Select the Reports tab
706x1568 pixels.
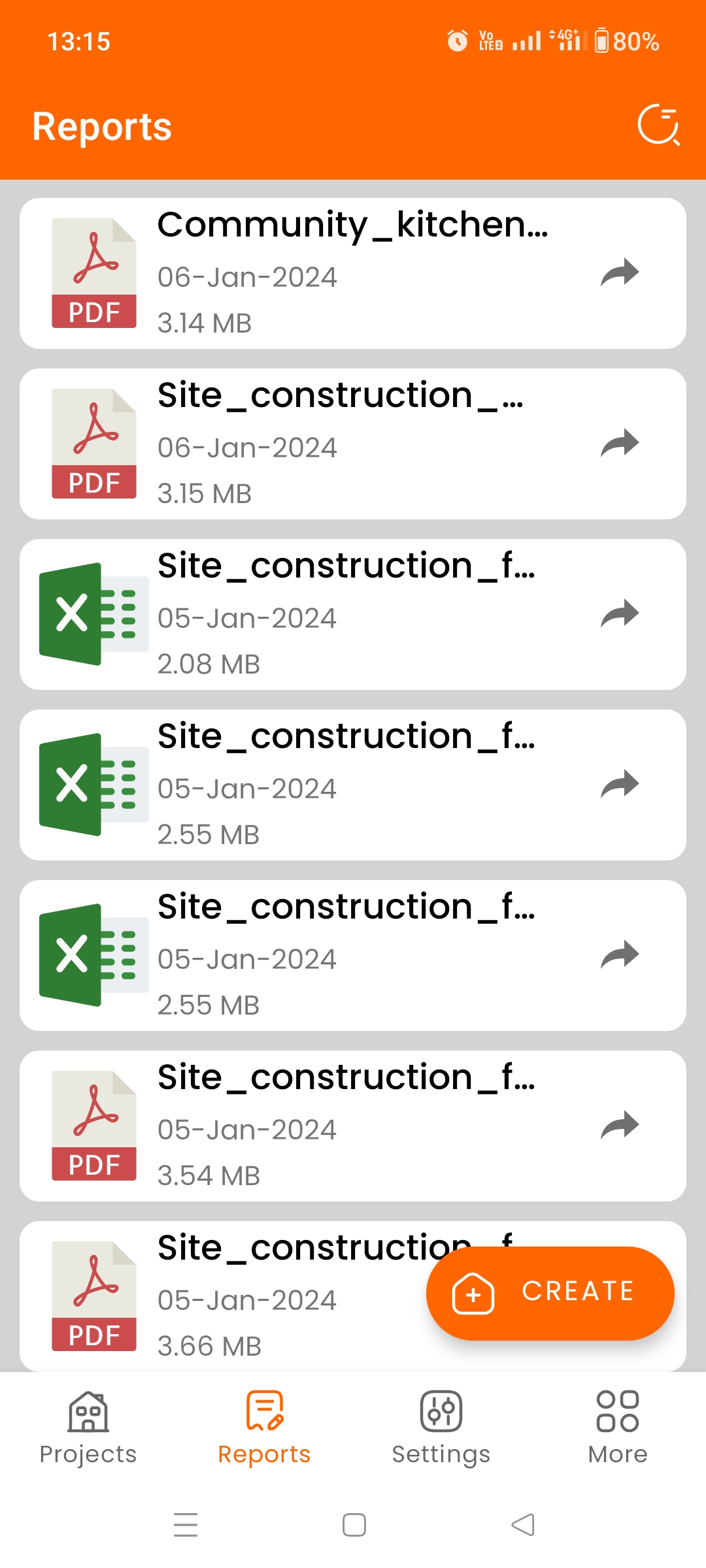(x=264, y=1428)
